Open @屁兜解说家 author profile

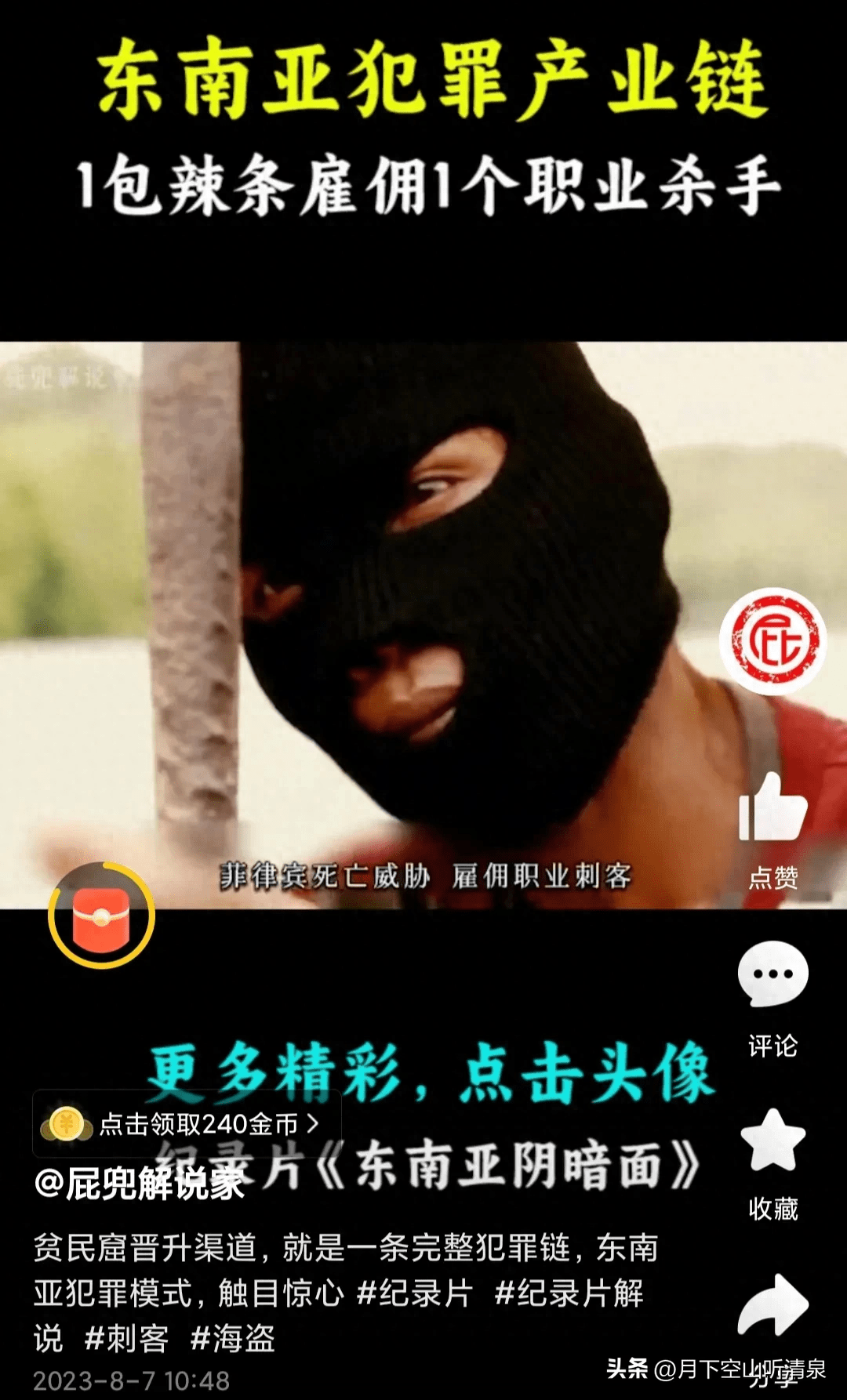click(140, 1184)
